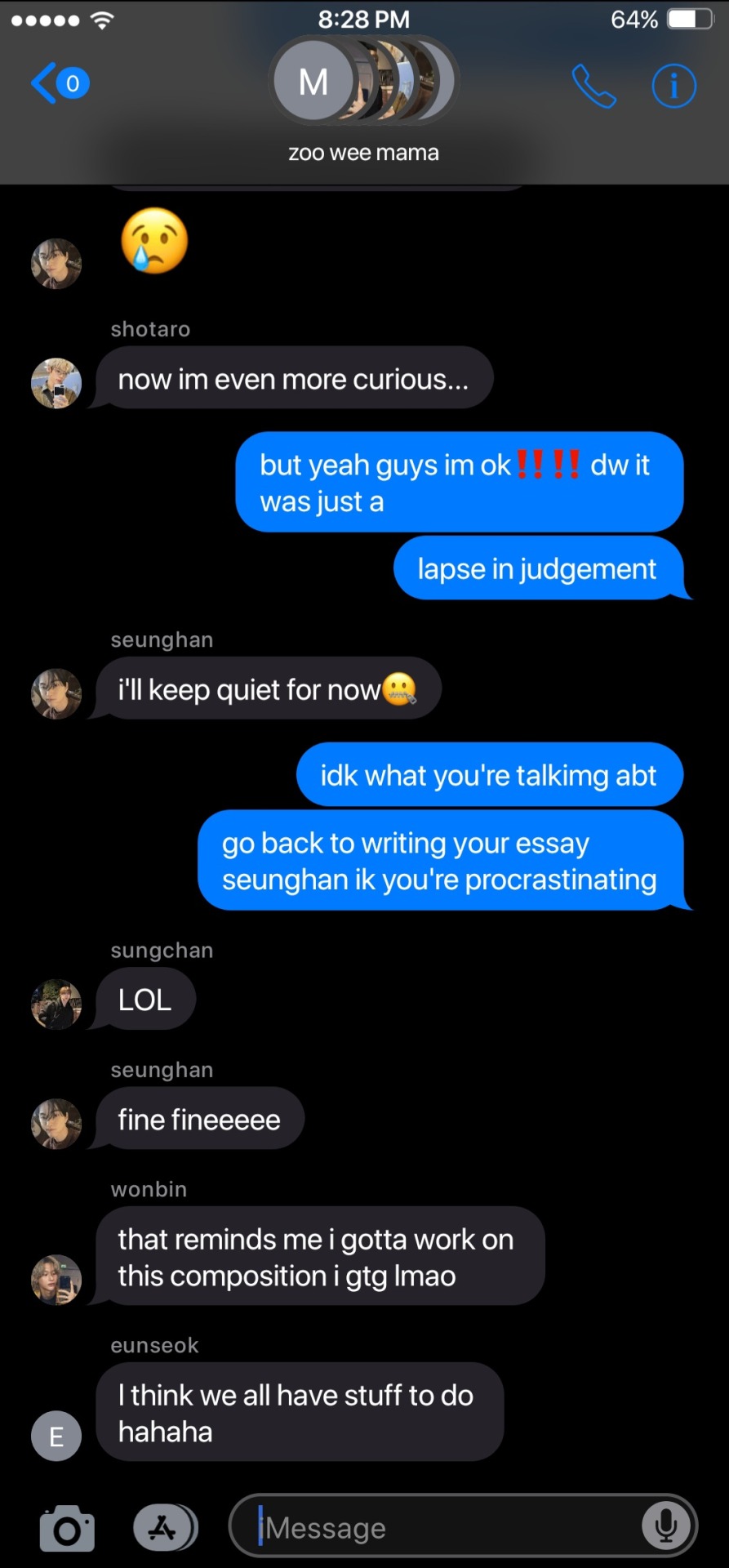Open the group info details
The height and width of the screenshot is (1568, 729).
point(673,86)
